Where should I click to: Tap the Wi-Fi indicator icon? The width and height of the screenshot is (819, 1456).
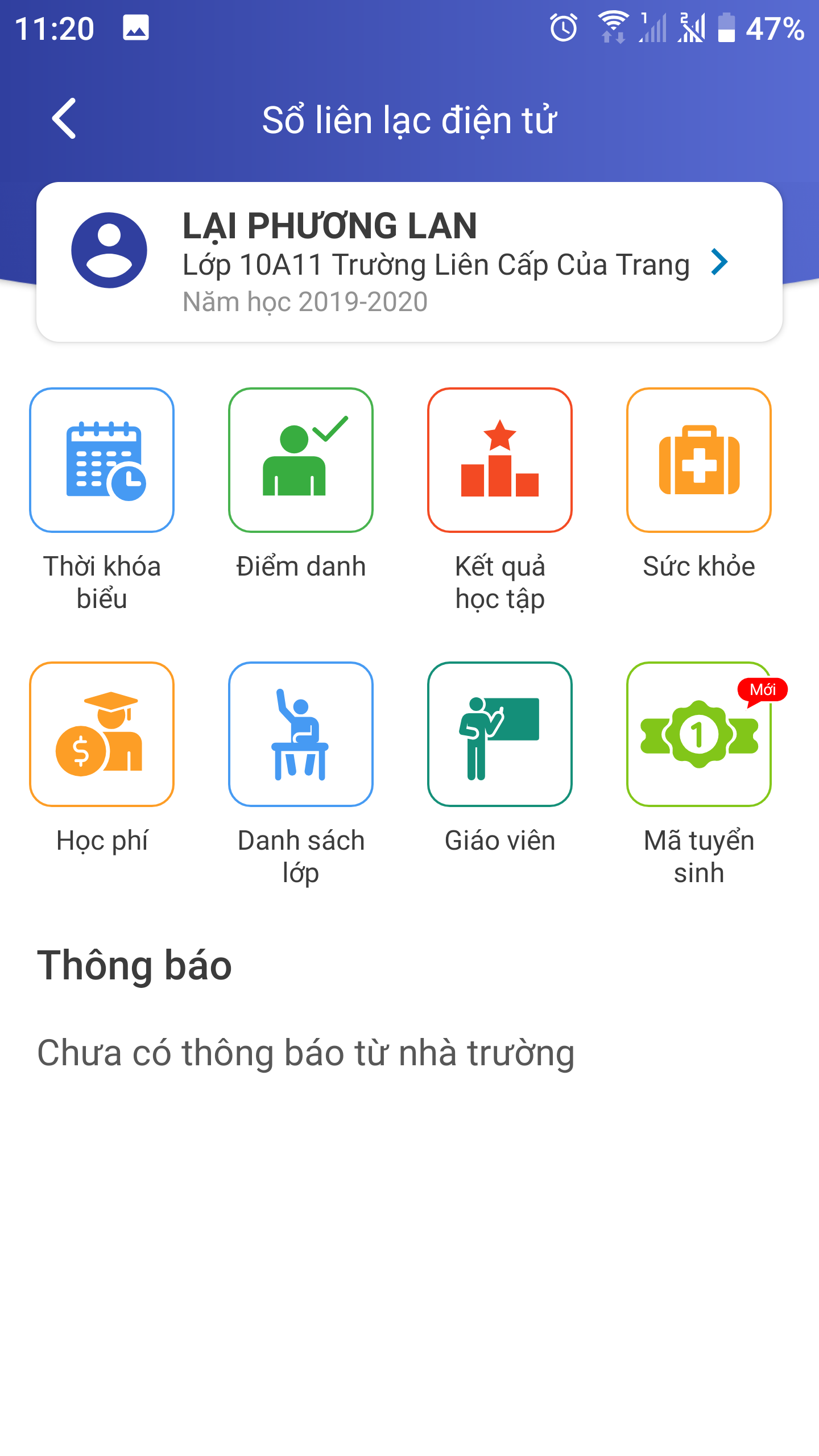click(x=613, y=25)
